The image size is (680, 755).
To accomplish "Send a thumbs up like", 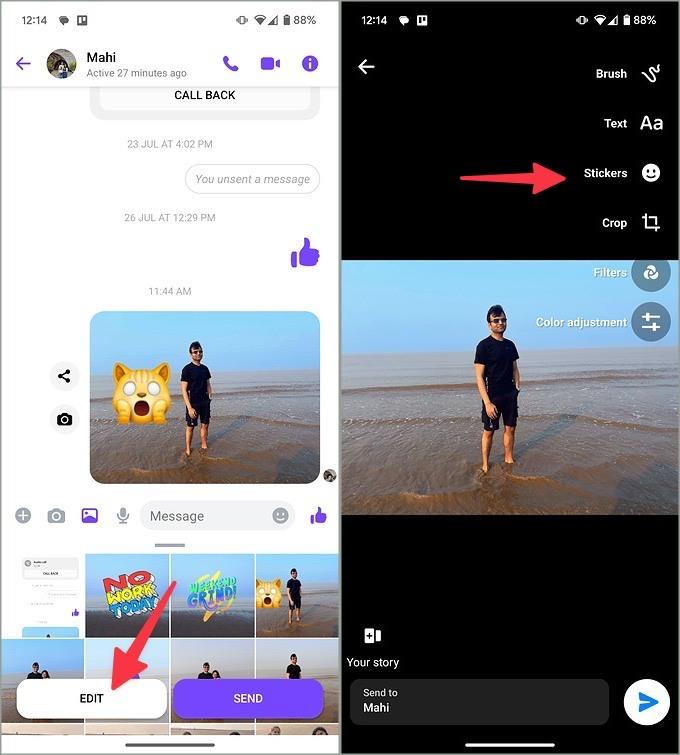I will pyautogui.click(x=318, y=516).
